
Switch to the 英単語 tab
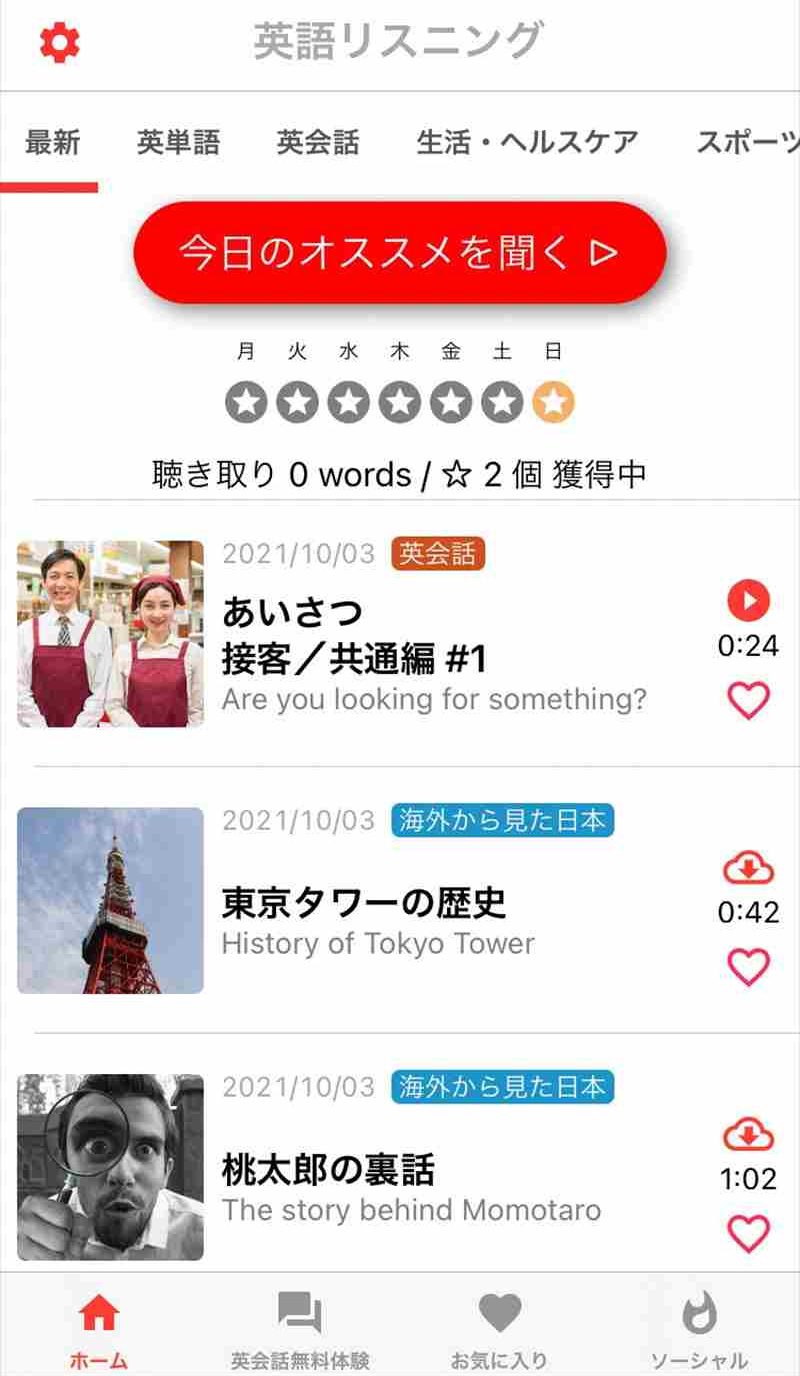pos(179,141)
